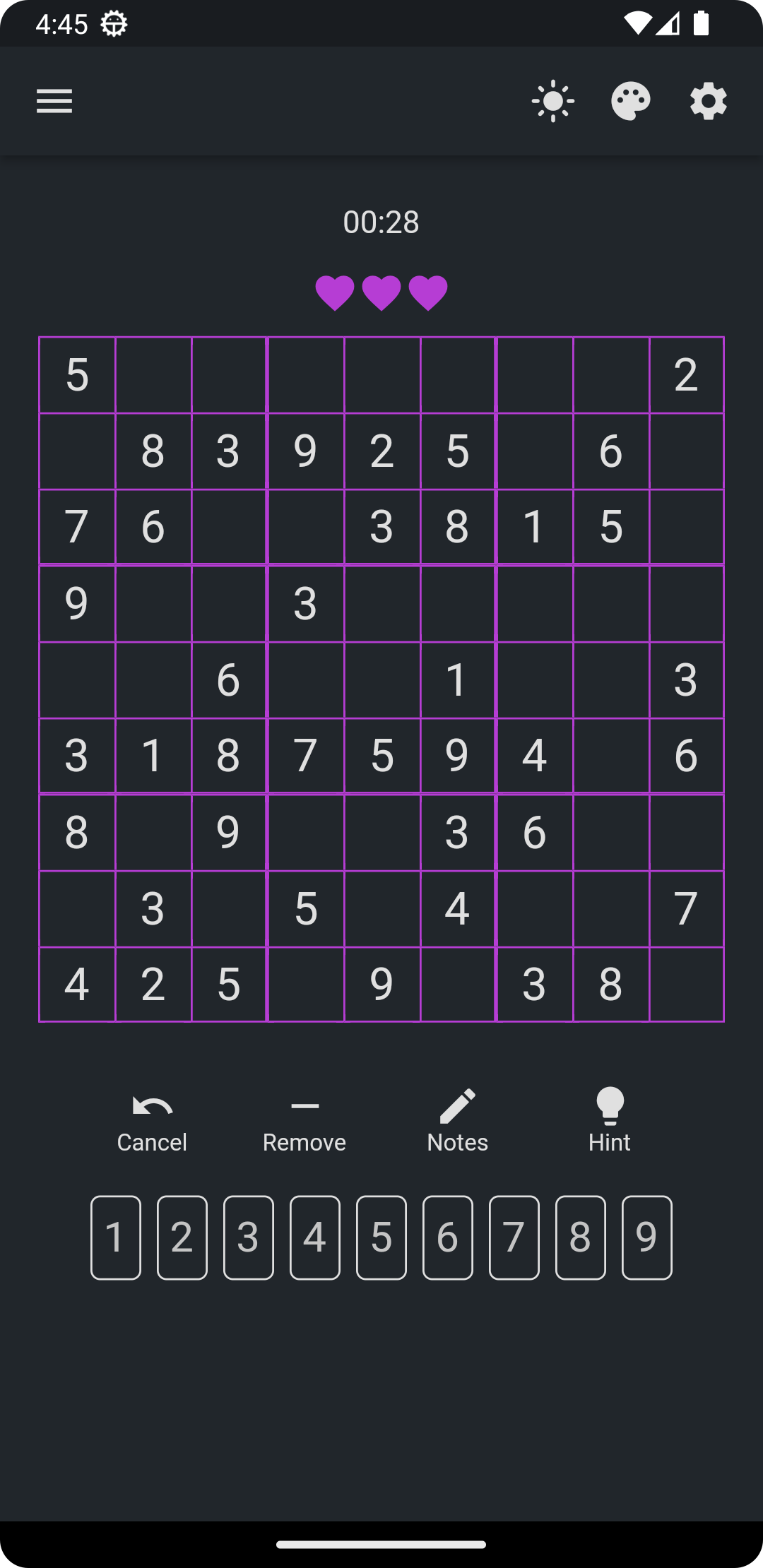Choose number 9 on the keypad

coord(647,1237)
